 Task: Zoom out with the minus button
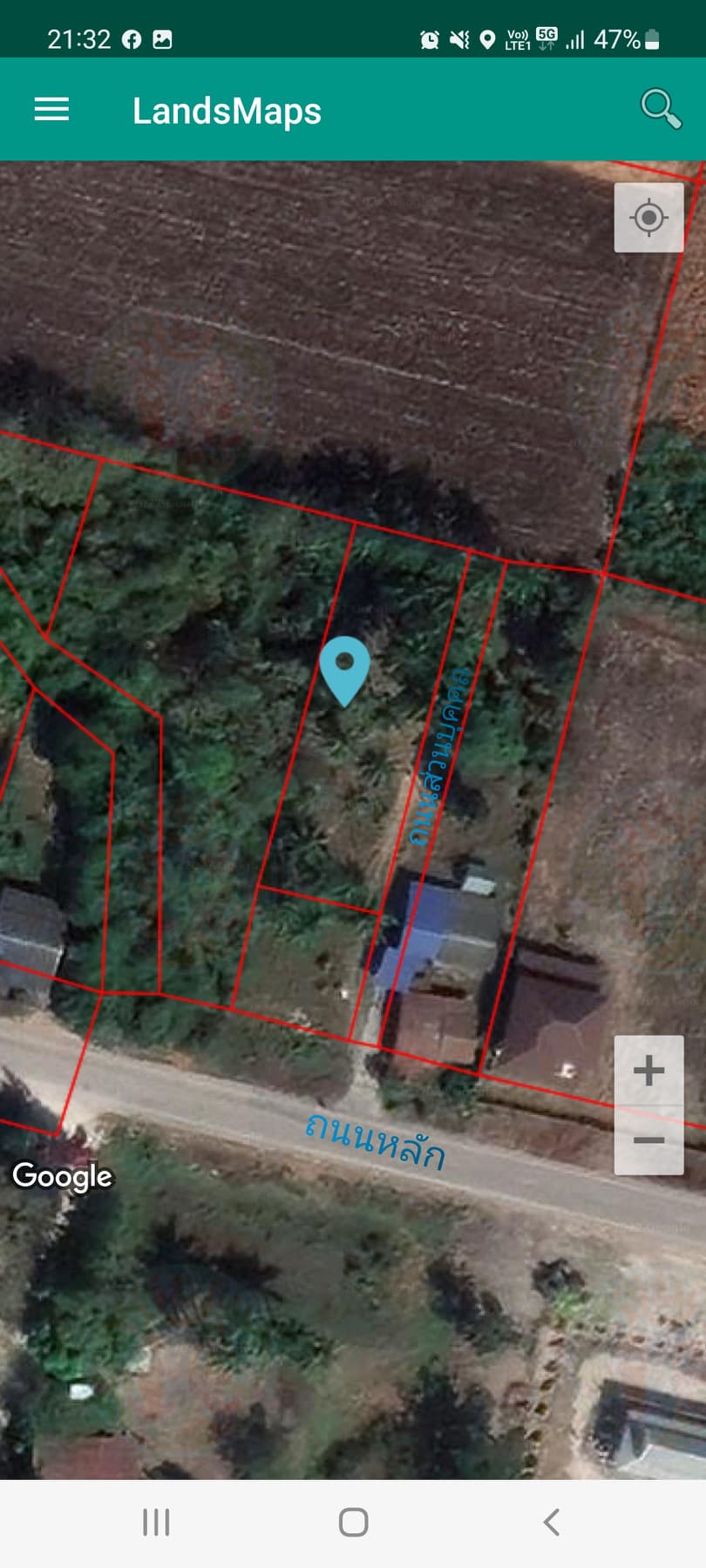[648, 1140]
